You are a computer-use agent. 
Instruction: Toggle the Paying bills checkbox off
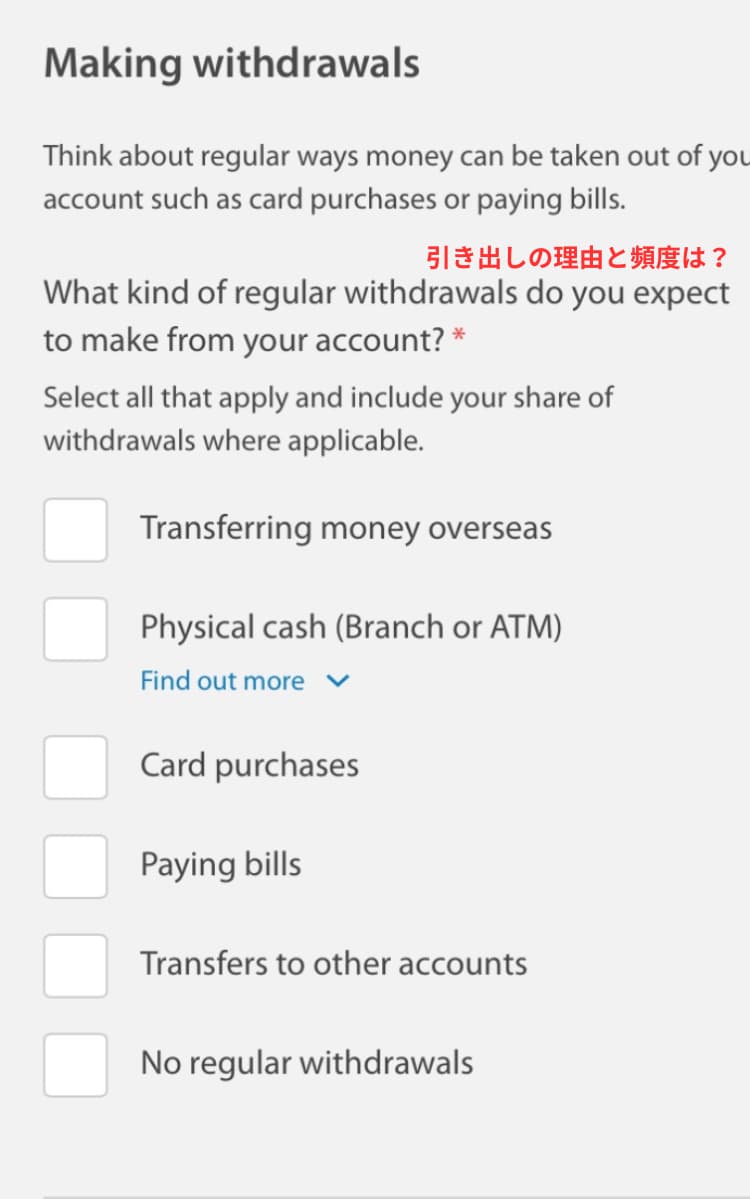75,866
